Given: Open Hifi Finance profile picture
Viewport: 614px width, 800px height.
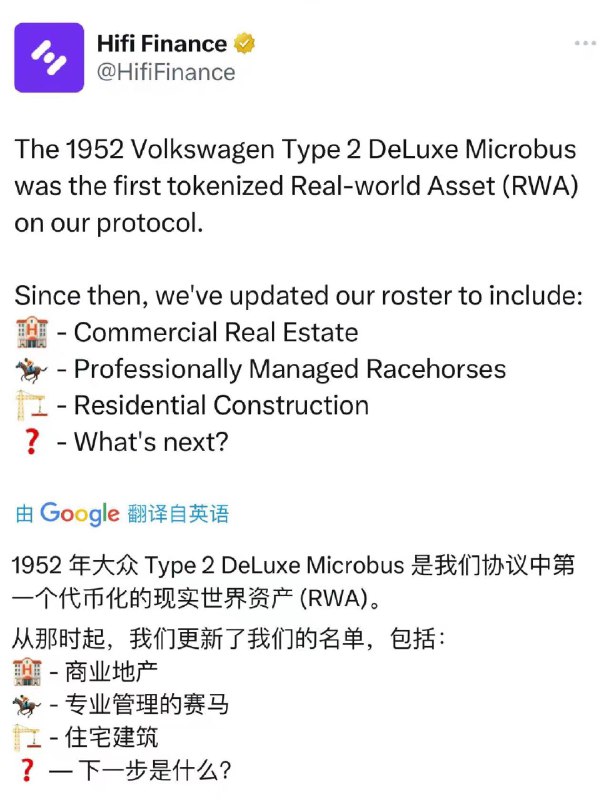Looking at the screenshot, I should point(49,57).
